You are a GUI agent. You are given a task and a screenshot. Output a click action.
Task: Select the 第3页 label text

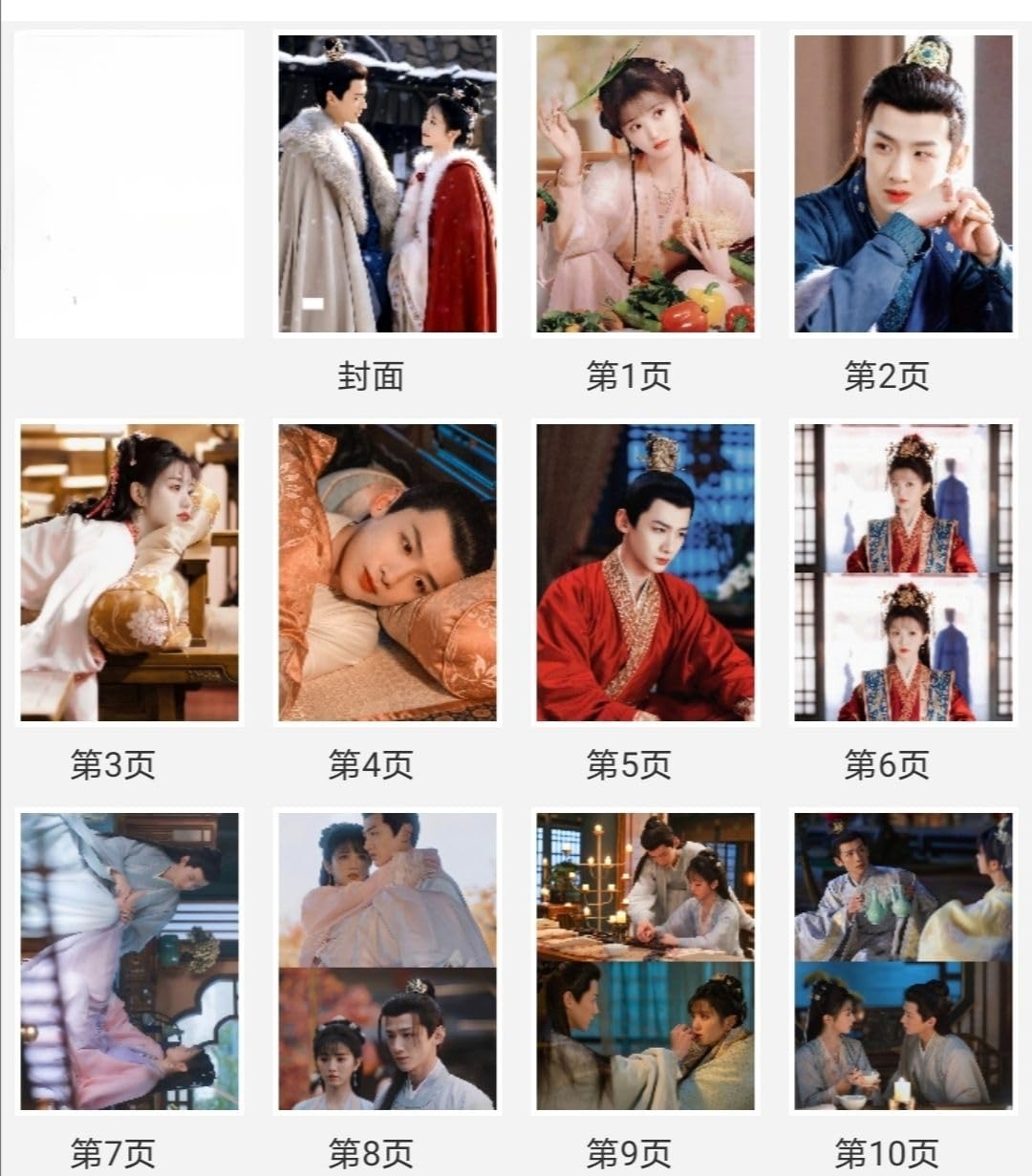(115, 765)
